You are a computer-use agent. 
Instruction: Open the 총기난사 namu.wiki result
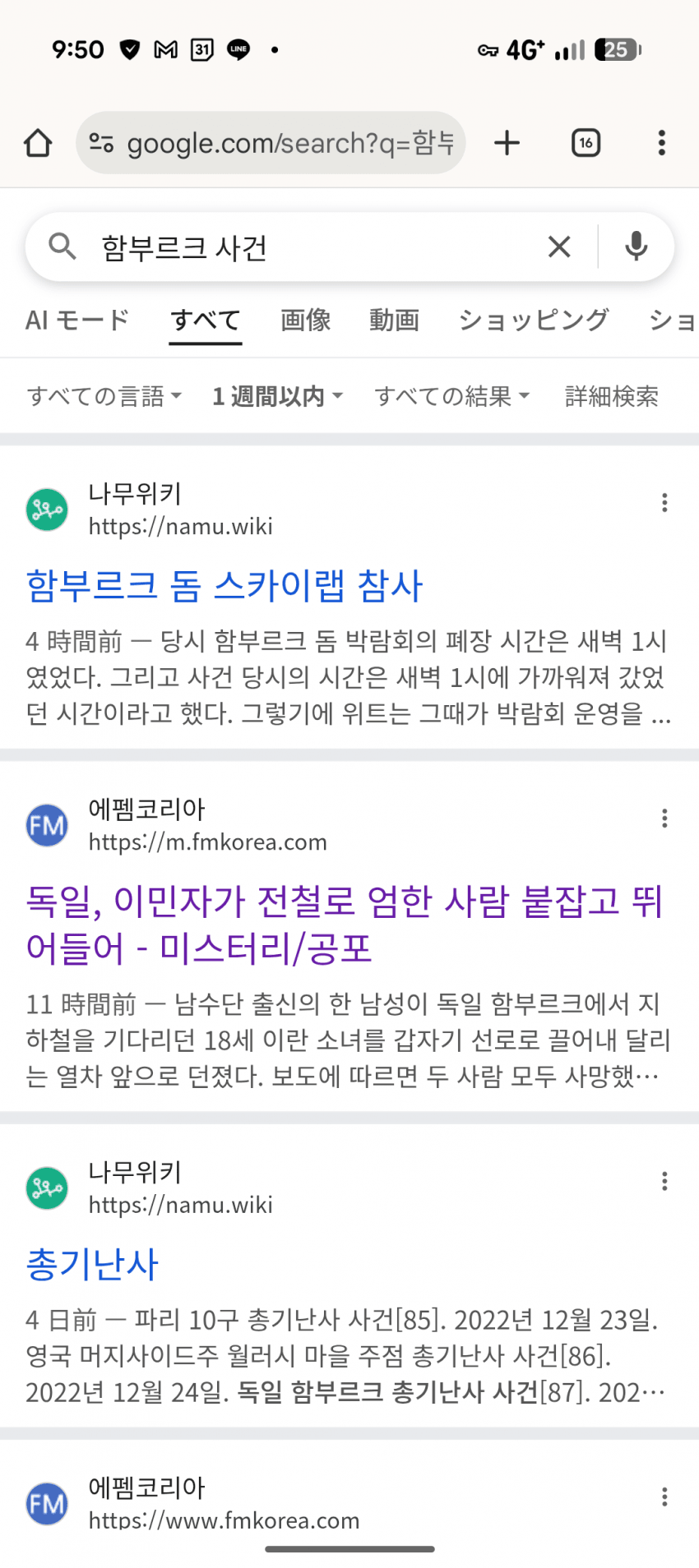coord(92,1264)
